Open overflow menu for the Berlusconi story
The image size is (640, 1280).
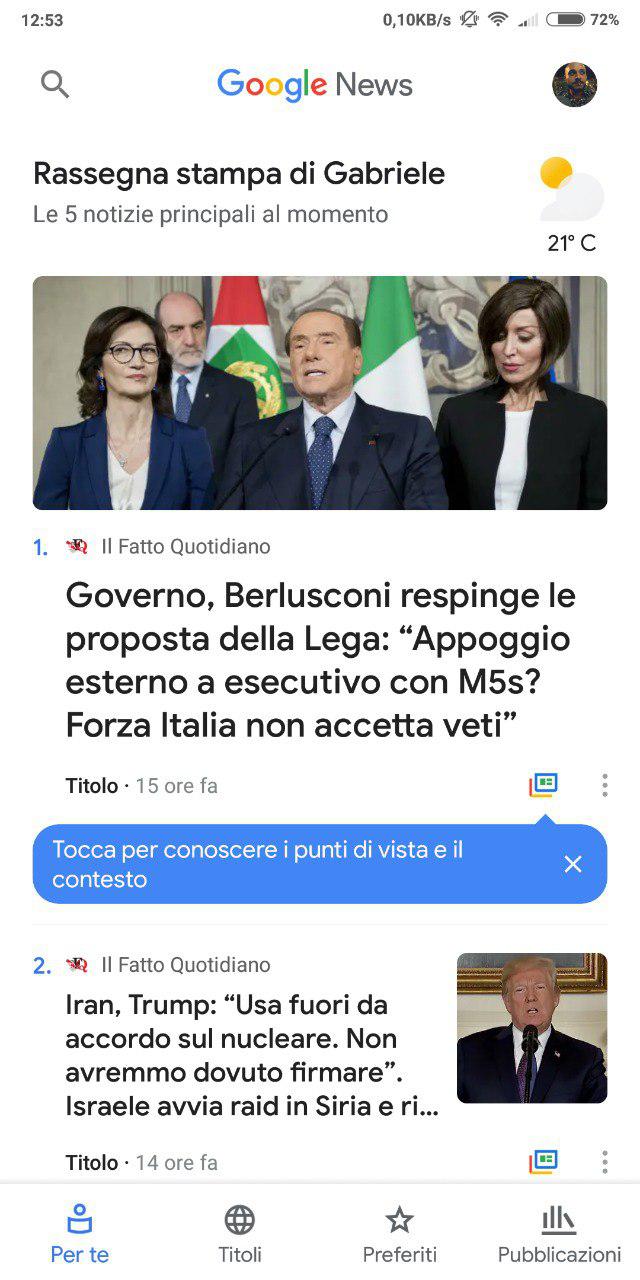click(x=605, y=785)
